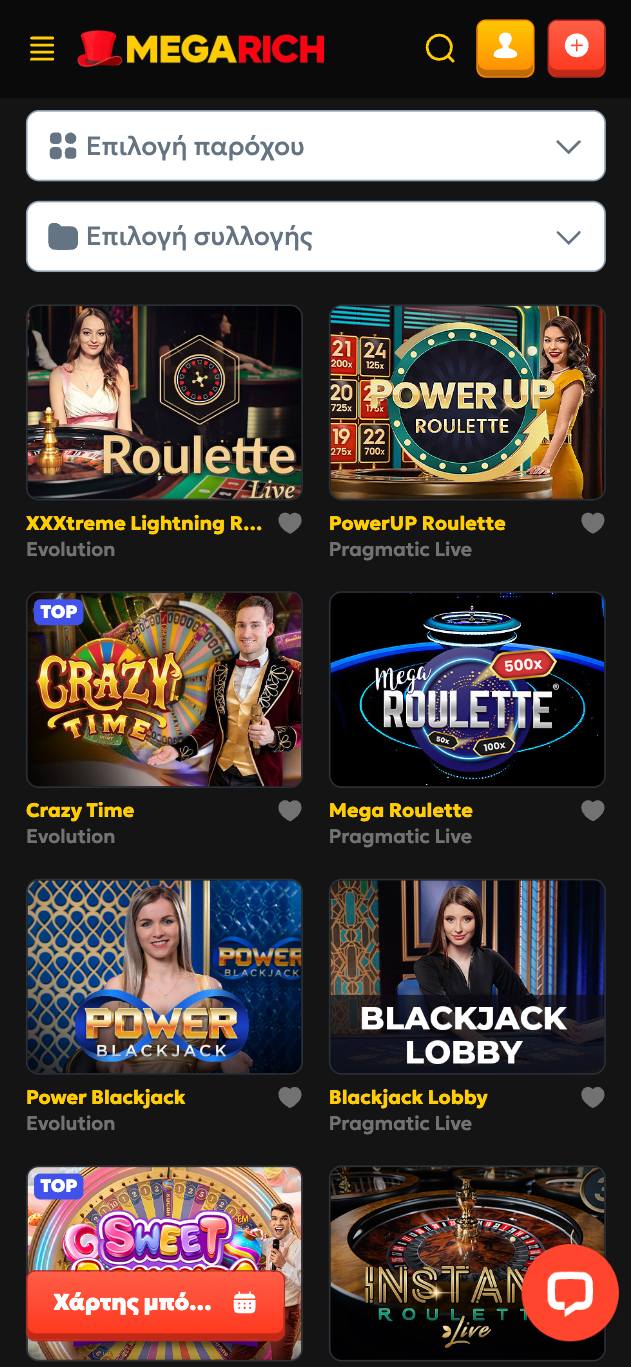Favorite XXXtreme Lightning Roulette with heart
631x1367 pixels.
tap(290, 523)
